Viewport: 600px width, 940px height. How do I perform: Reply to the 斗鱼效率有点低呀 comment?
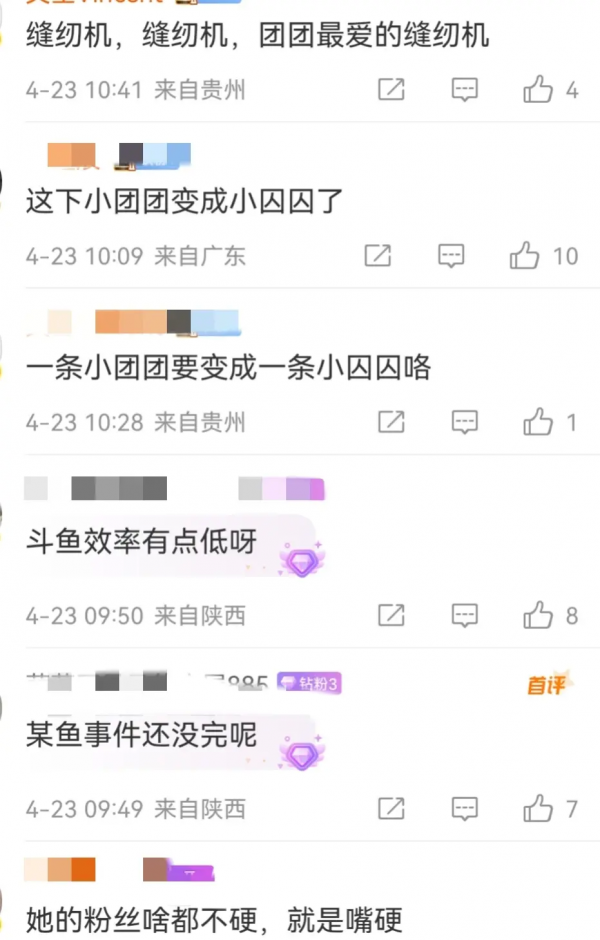pyautogui.click(x=465, y=614)
